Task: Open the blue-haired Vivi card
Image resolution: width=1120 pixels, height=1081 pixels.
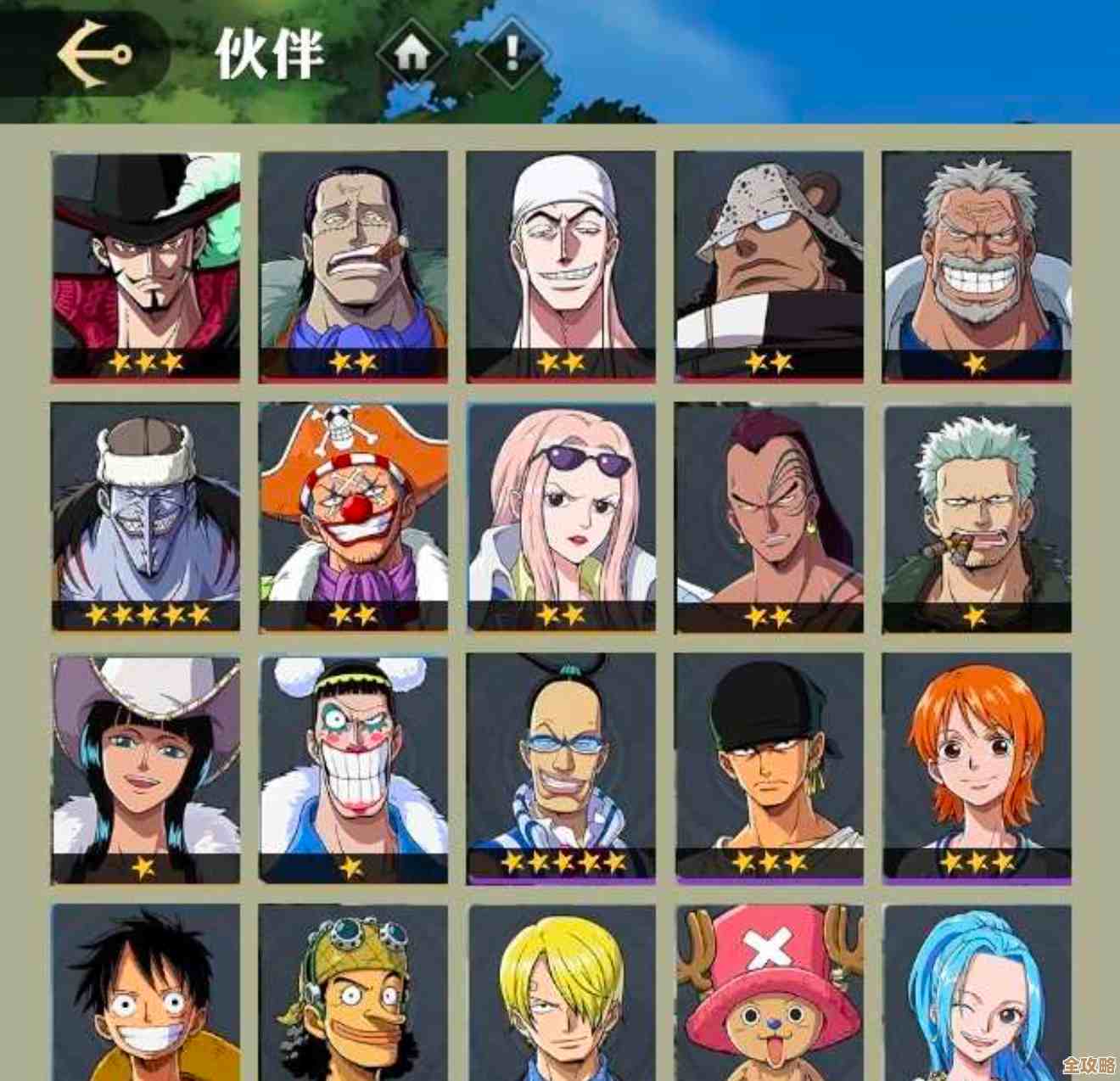Action: tap(977, 993)
